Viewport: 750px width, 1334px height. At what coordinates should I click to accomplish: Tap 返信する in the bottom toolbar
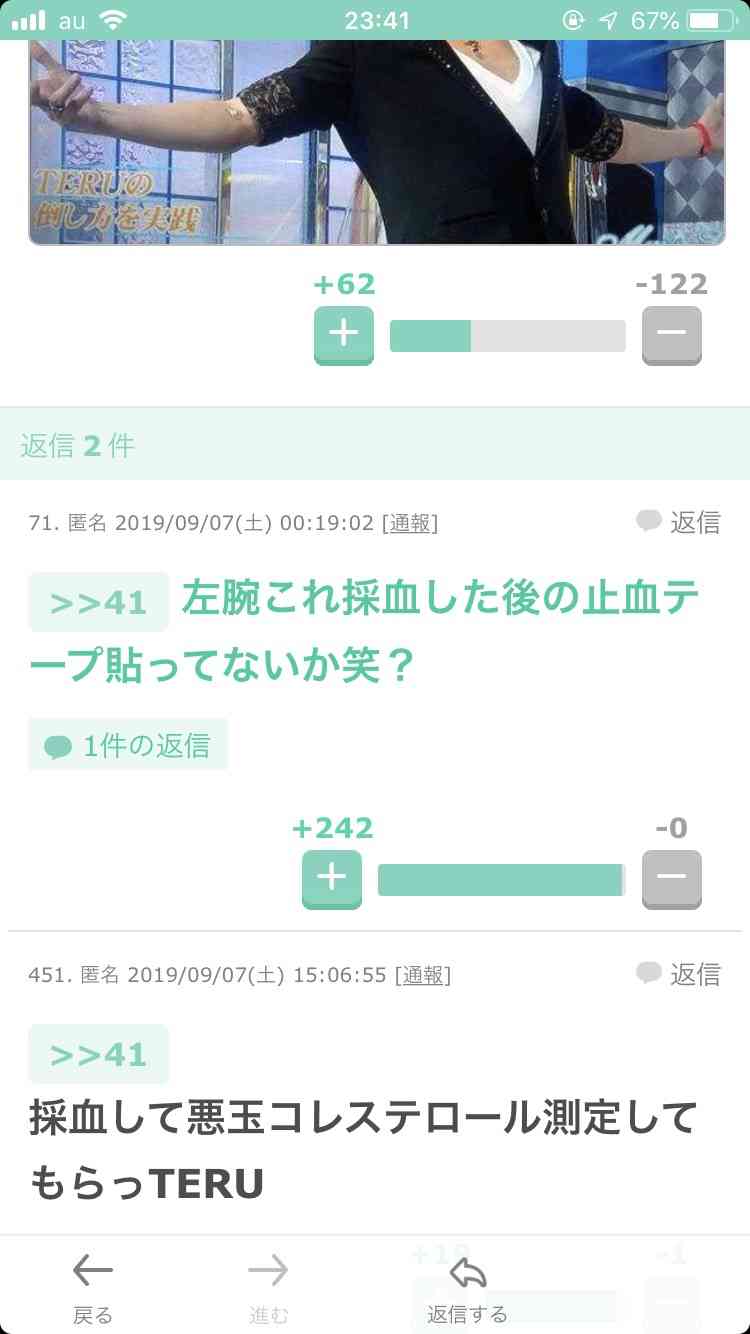point(467,1288)
